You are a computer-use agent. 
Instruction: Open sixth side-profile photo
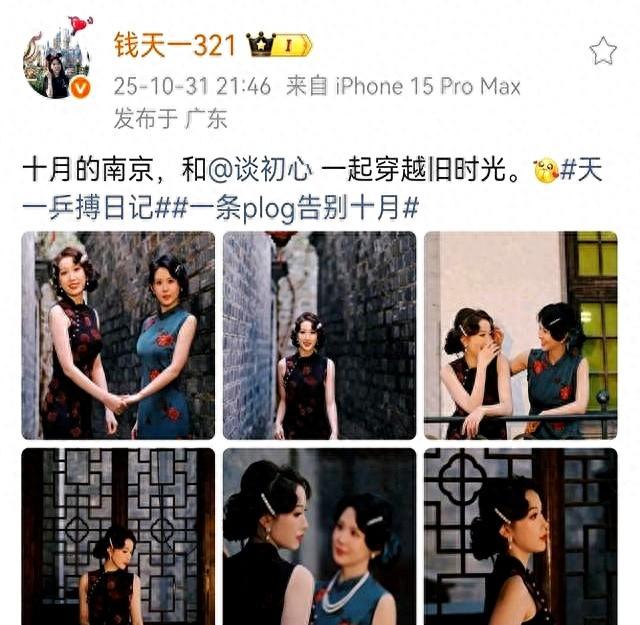520,536
